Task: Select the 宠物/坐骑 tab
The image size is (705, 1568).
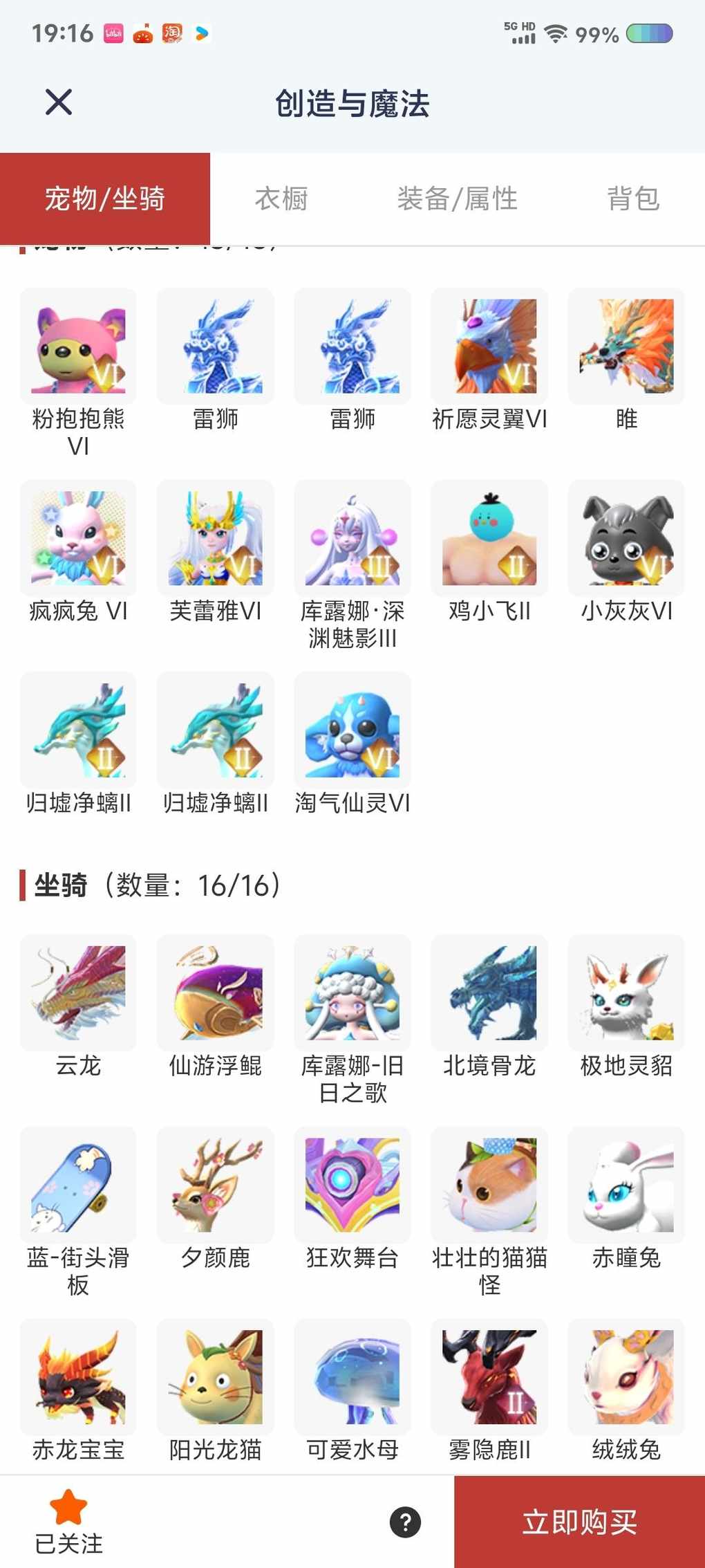Action: (105, 199)
